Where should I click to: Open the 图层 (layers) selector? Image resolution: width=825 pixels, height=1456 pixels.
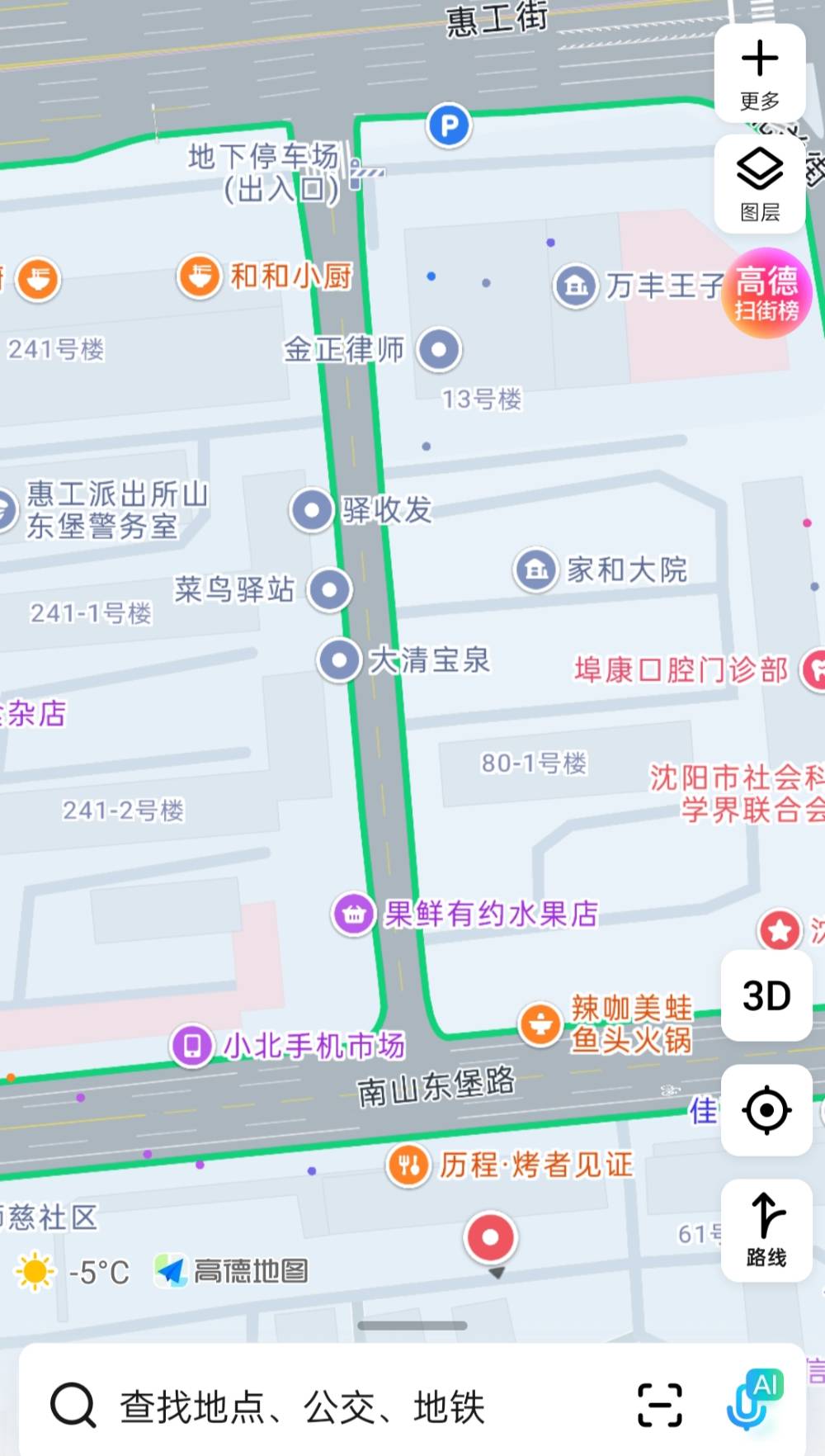(759, 183)
